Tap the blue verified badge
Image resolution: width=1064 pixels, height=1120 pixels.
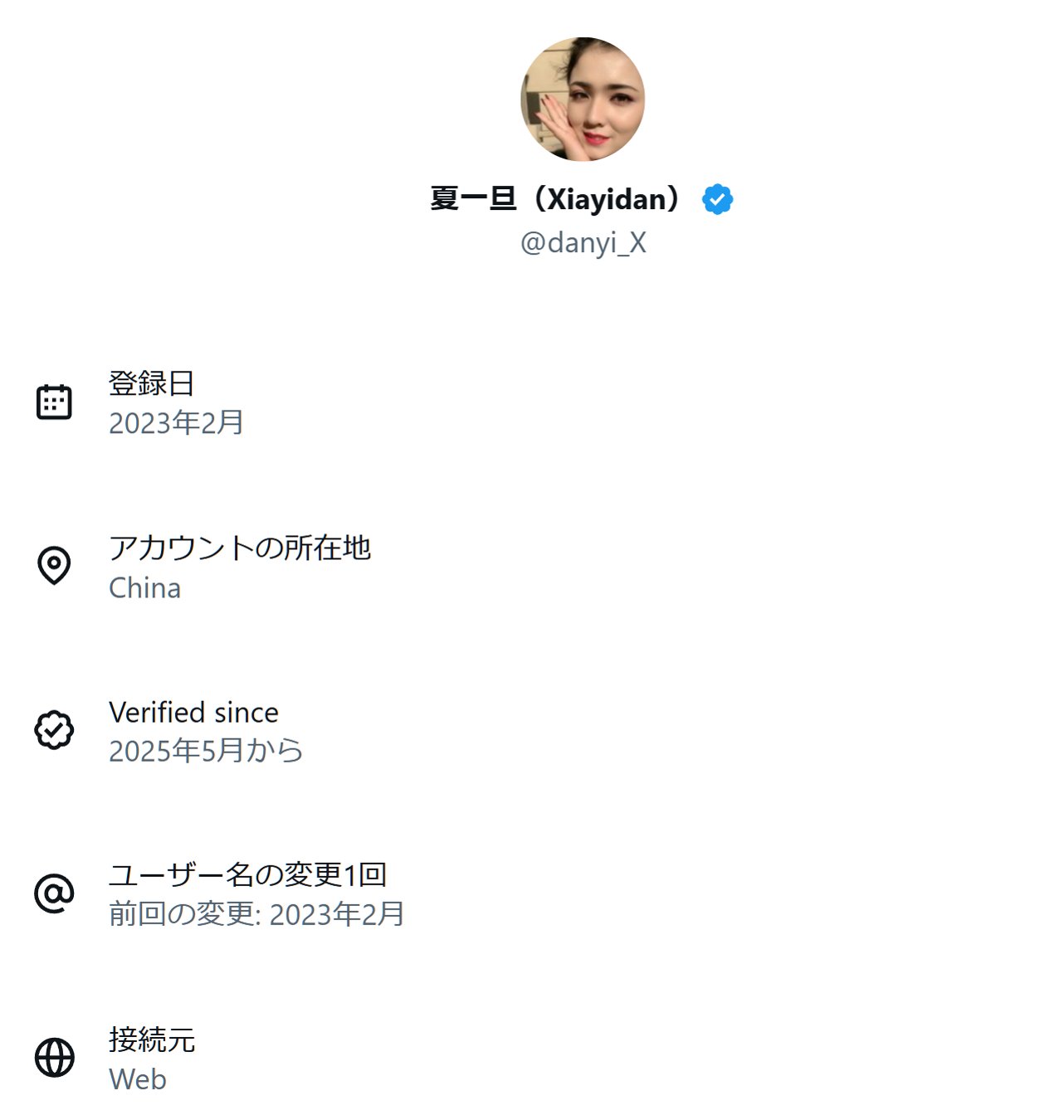(x=717, y=200)
